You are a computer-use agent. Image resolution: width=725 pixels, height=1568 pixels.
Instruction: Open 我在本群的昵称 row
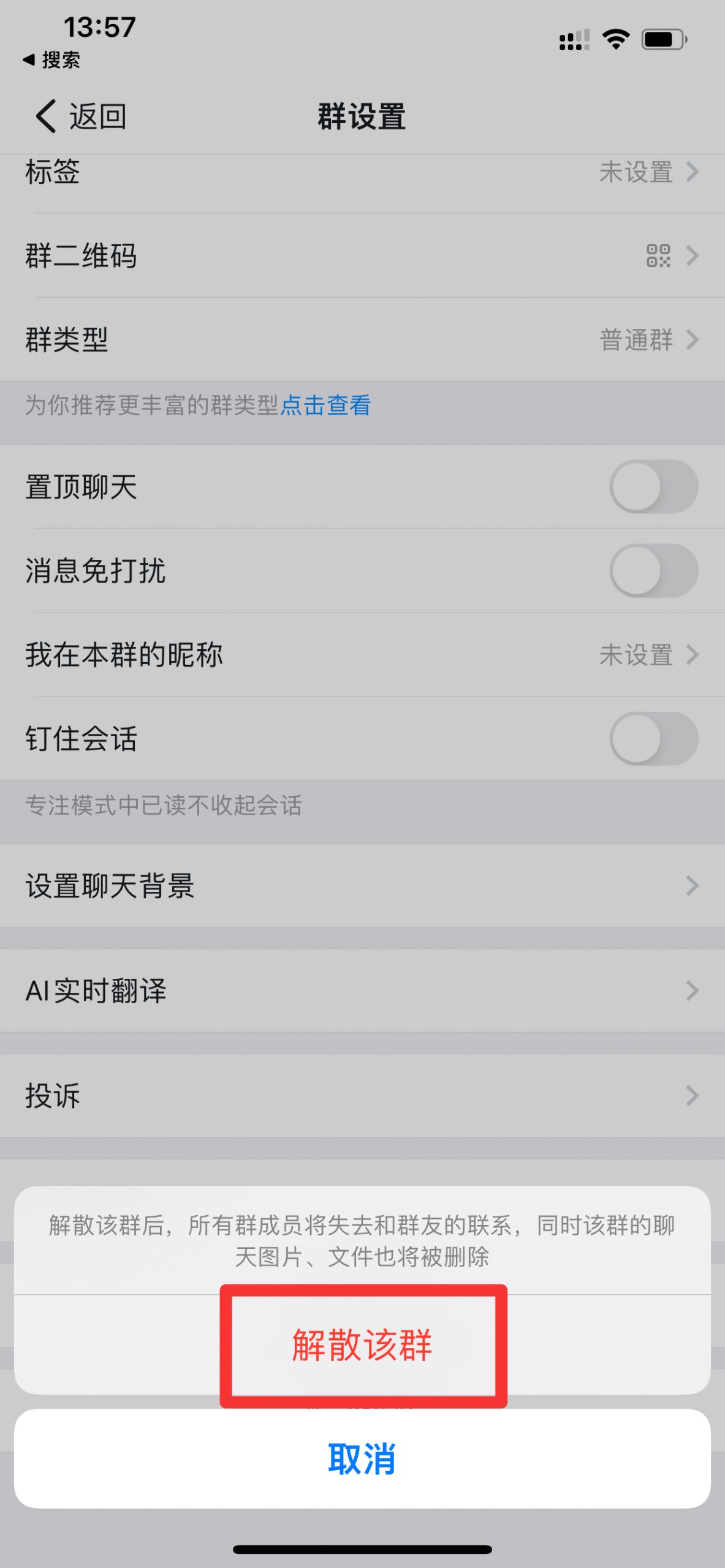coord(363,654)
